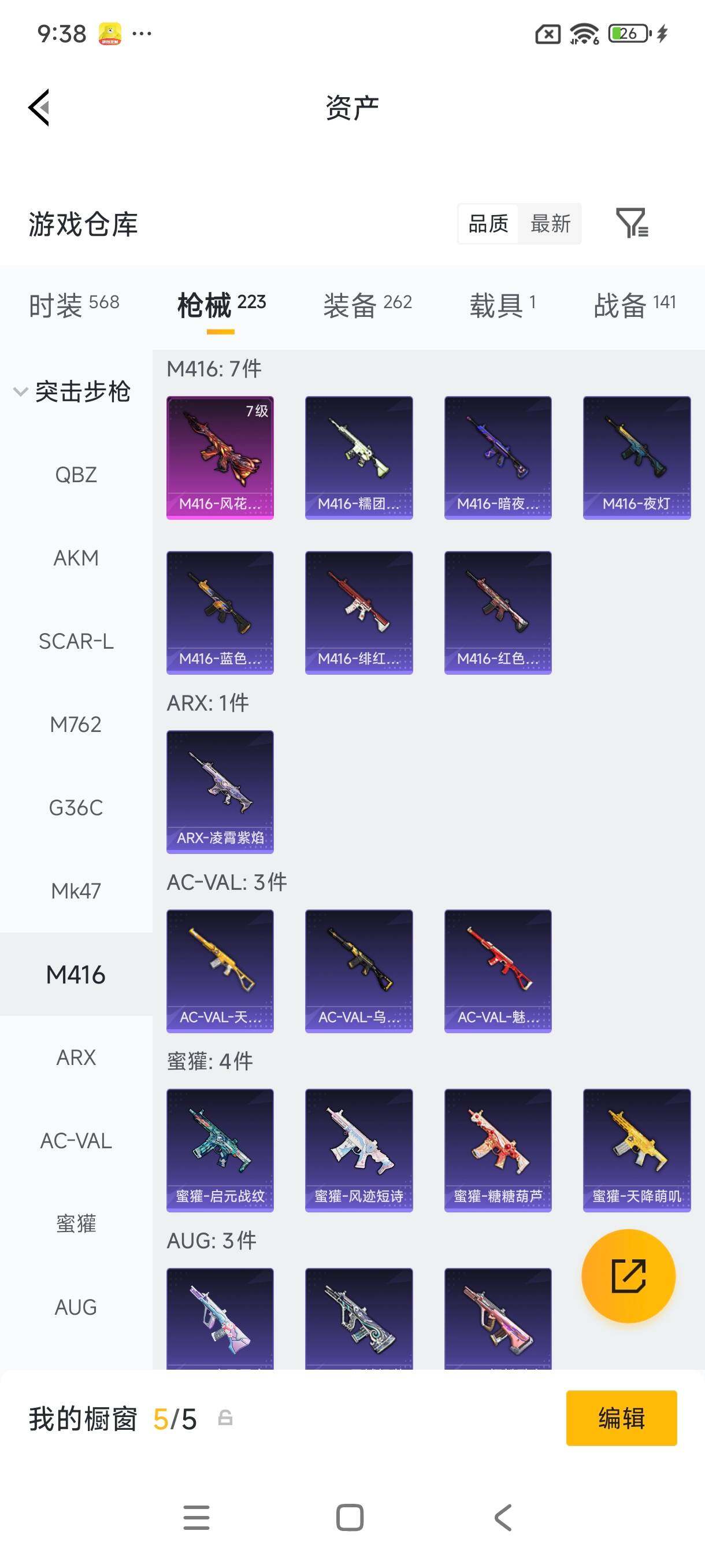Switch to the 战备 tab

pyautogui.click(x=634, y=304)
